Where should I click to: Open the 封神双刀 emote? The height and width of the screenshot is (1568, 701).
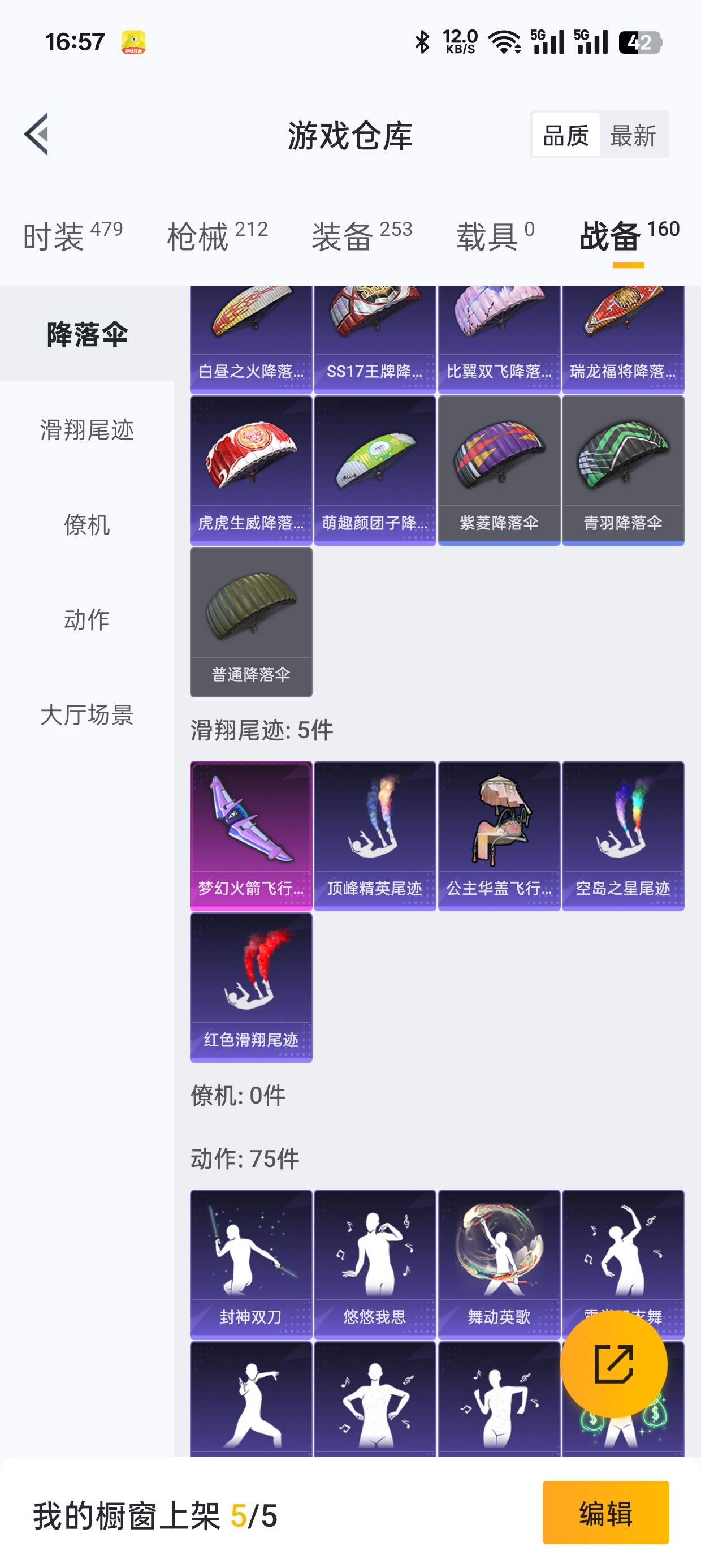(x=250, y=1263)
